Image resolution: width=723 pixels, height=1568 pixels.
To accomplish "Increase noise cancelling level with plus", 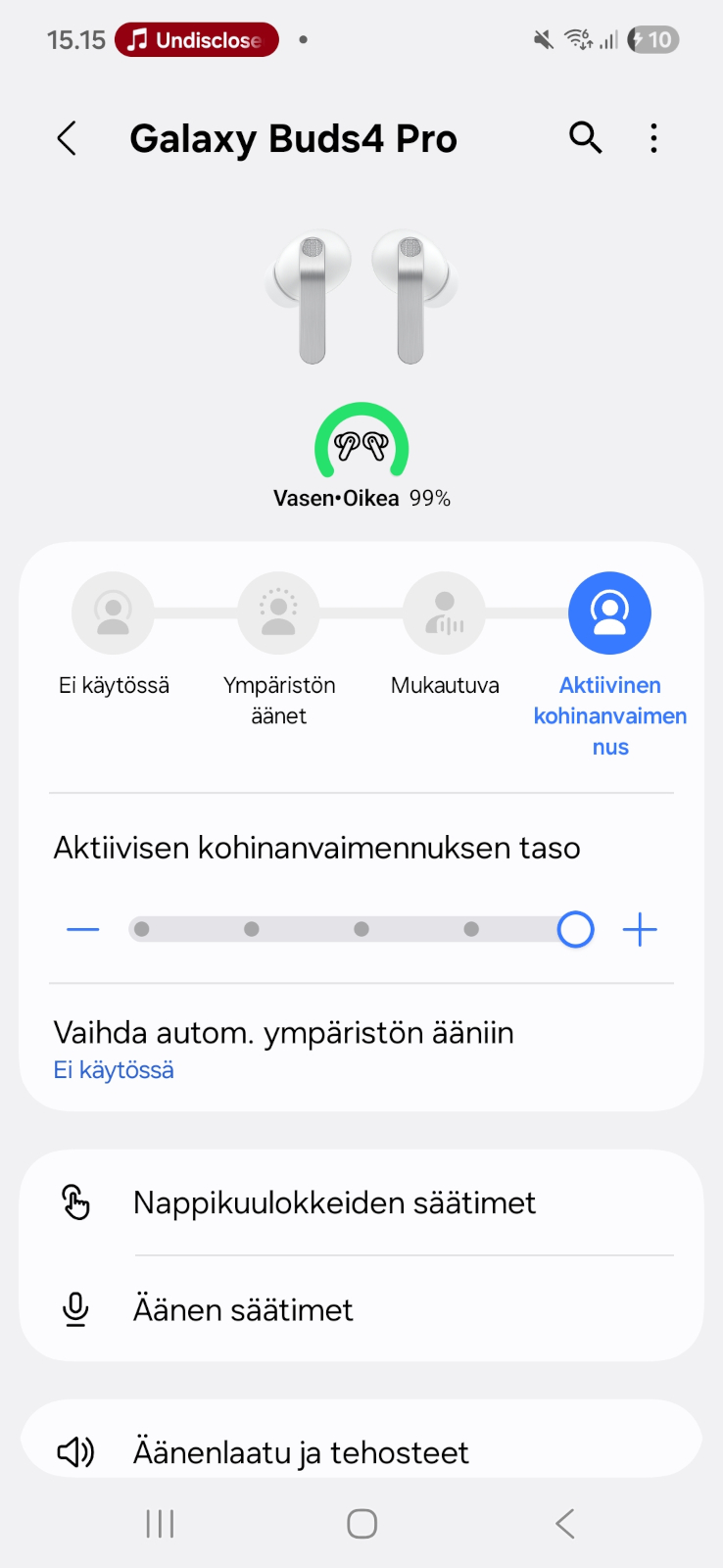I will 640,929.
